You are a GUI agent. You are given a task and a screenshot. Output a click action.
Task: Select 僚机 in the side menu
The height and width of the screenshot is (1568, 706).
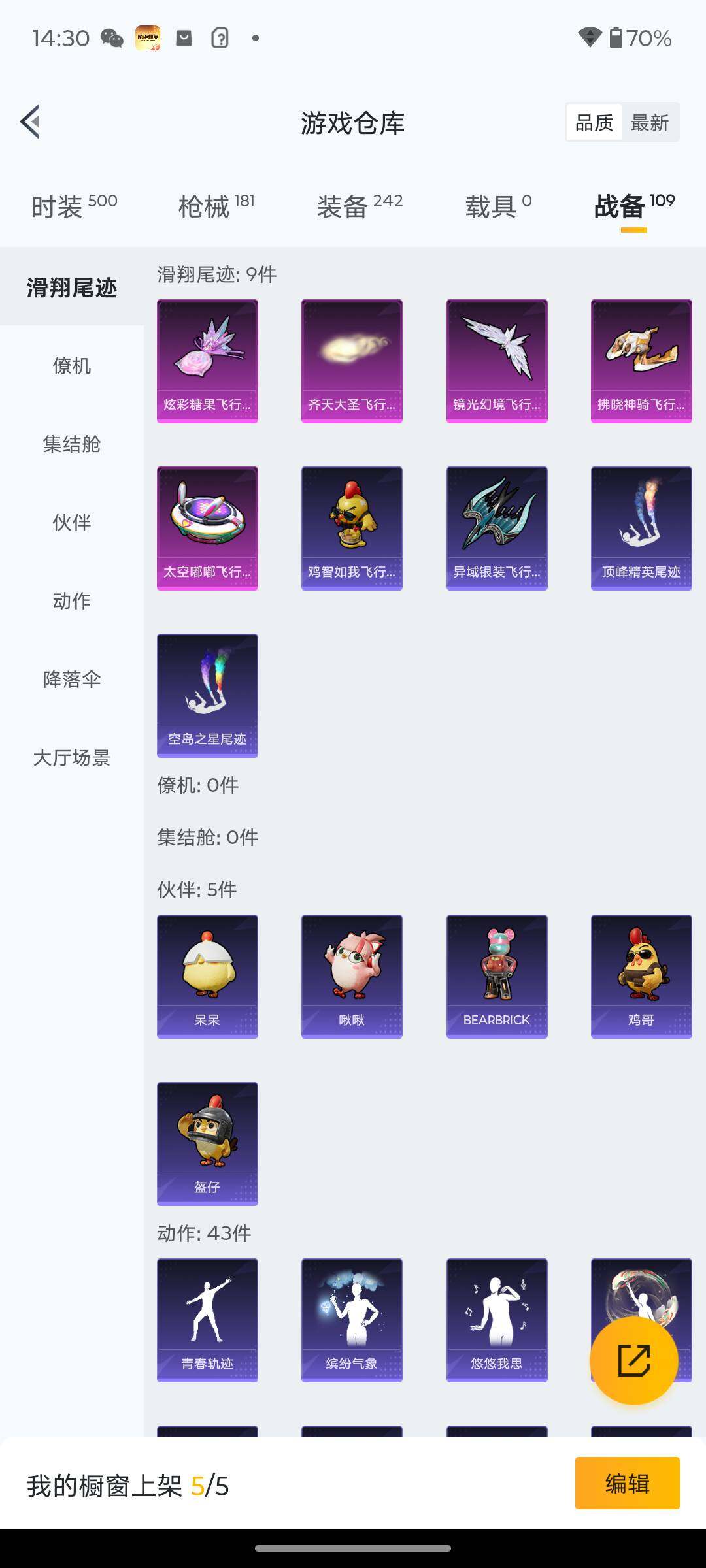[72, 365]
